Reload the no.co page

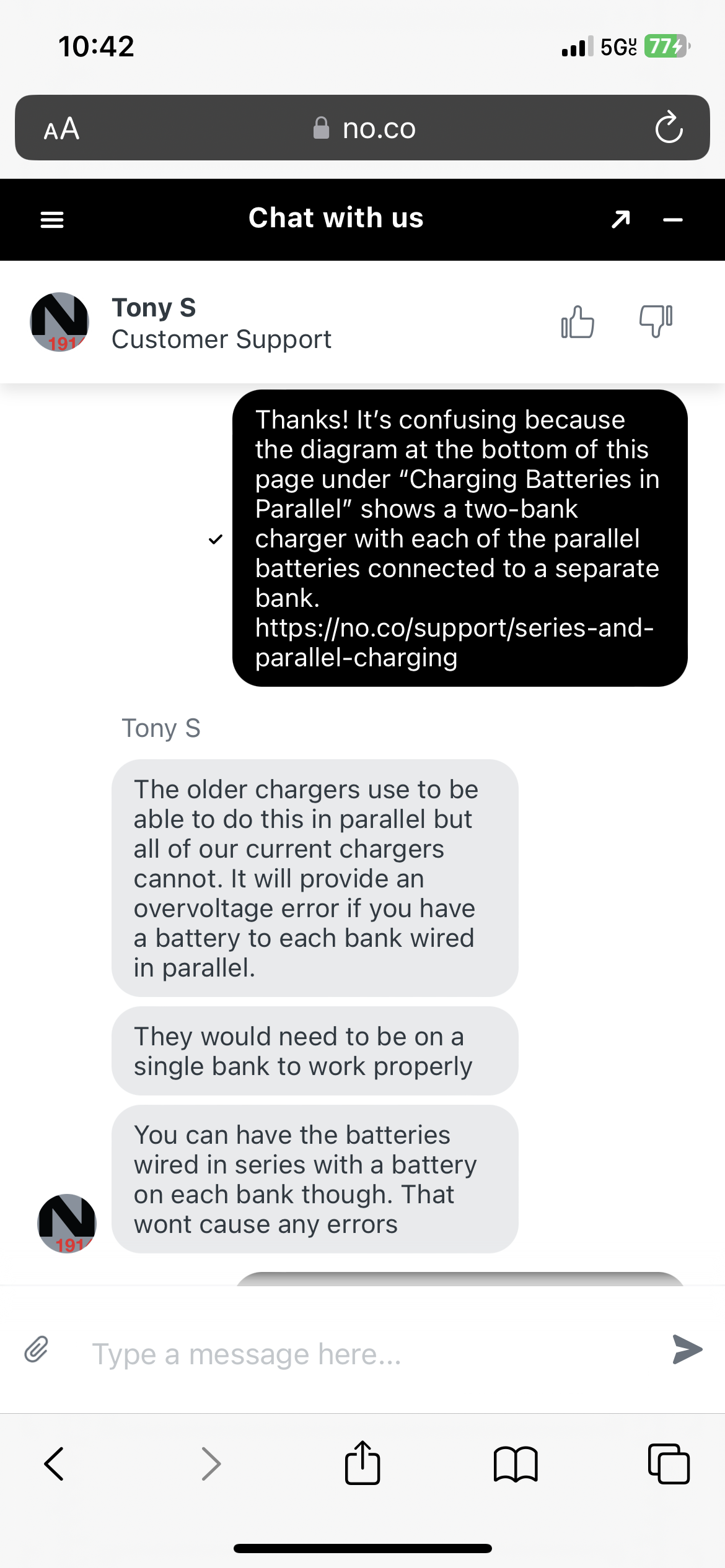click(669, 128)
